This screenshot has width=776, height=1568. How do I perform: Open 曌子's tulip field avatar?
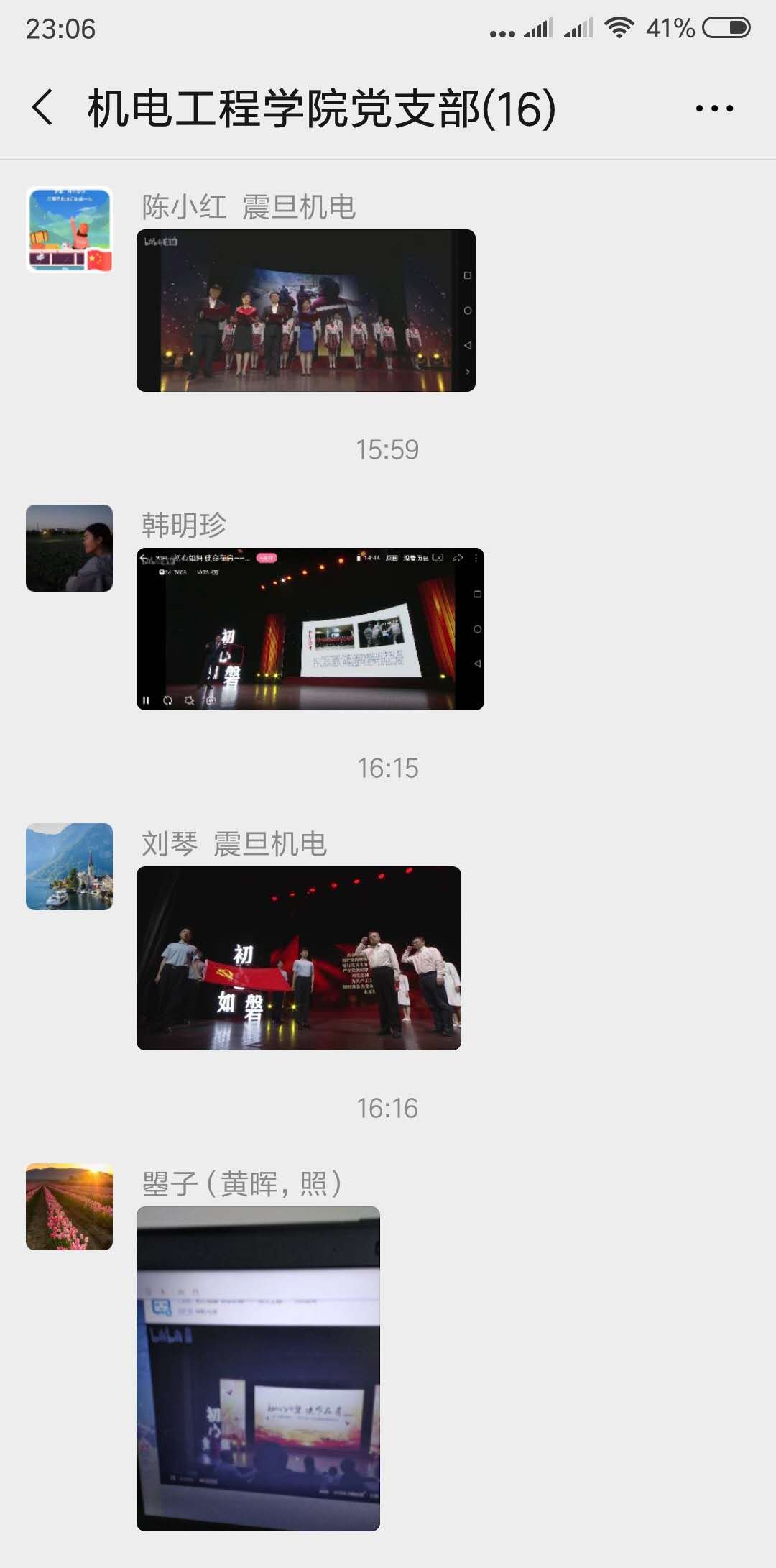[69, 1206]
